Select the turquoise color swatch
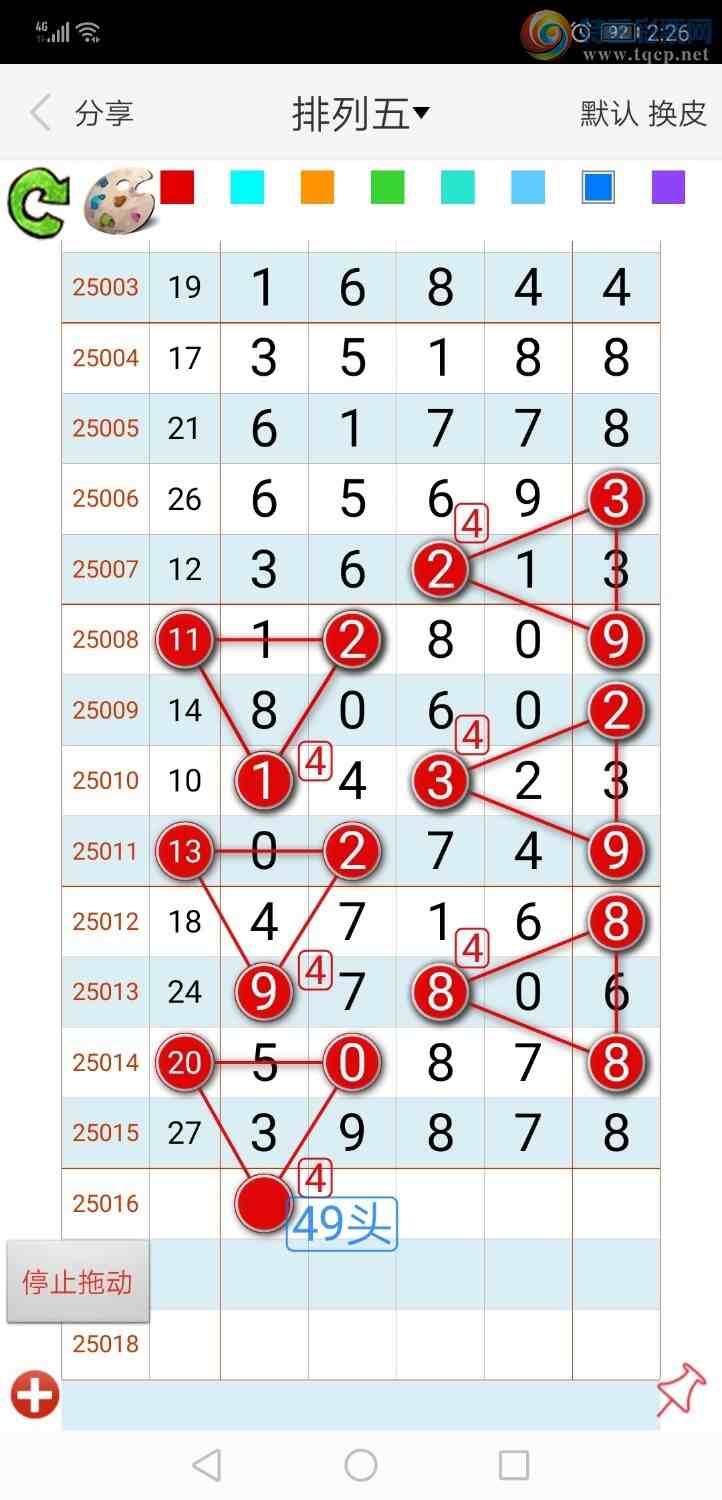 coord(457,188)
